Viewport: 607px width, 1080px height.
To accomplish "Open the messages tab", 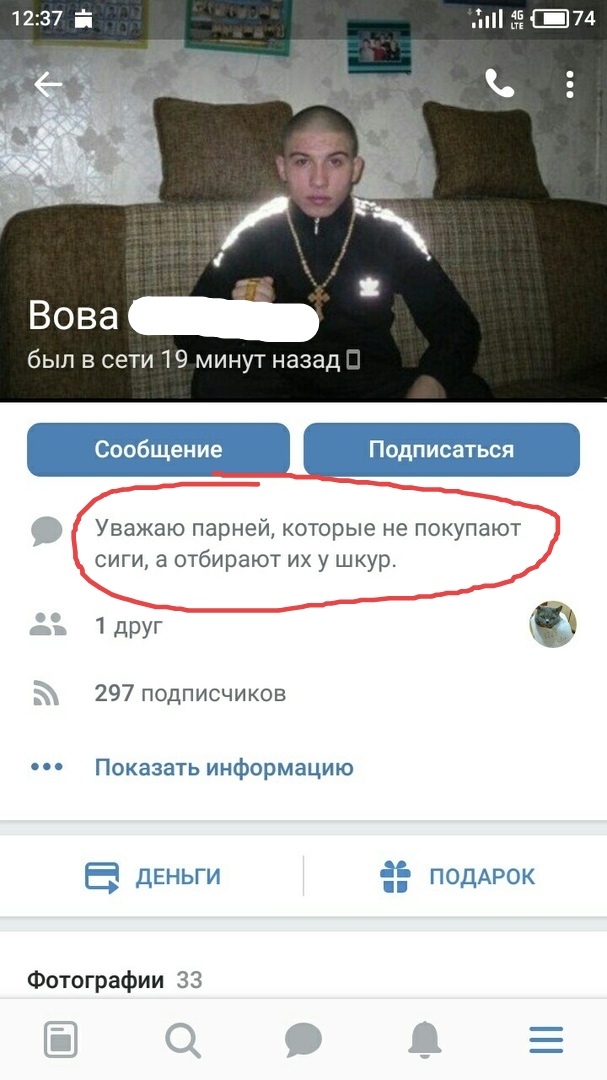I will [303, 1041].
